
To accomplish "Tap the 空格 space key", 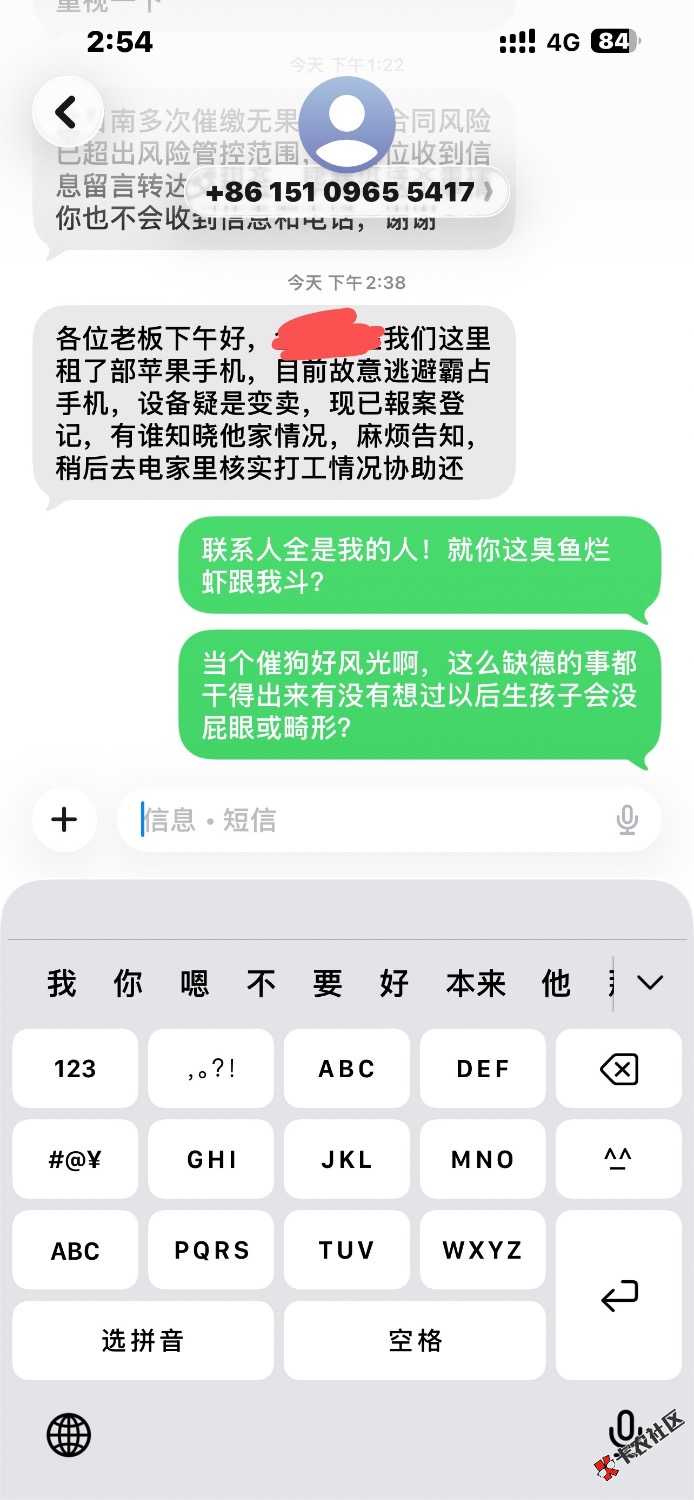I will [x=415, y=1340].
